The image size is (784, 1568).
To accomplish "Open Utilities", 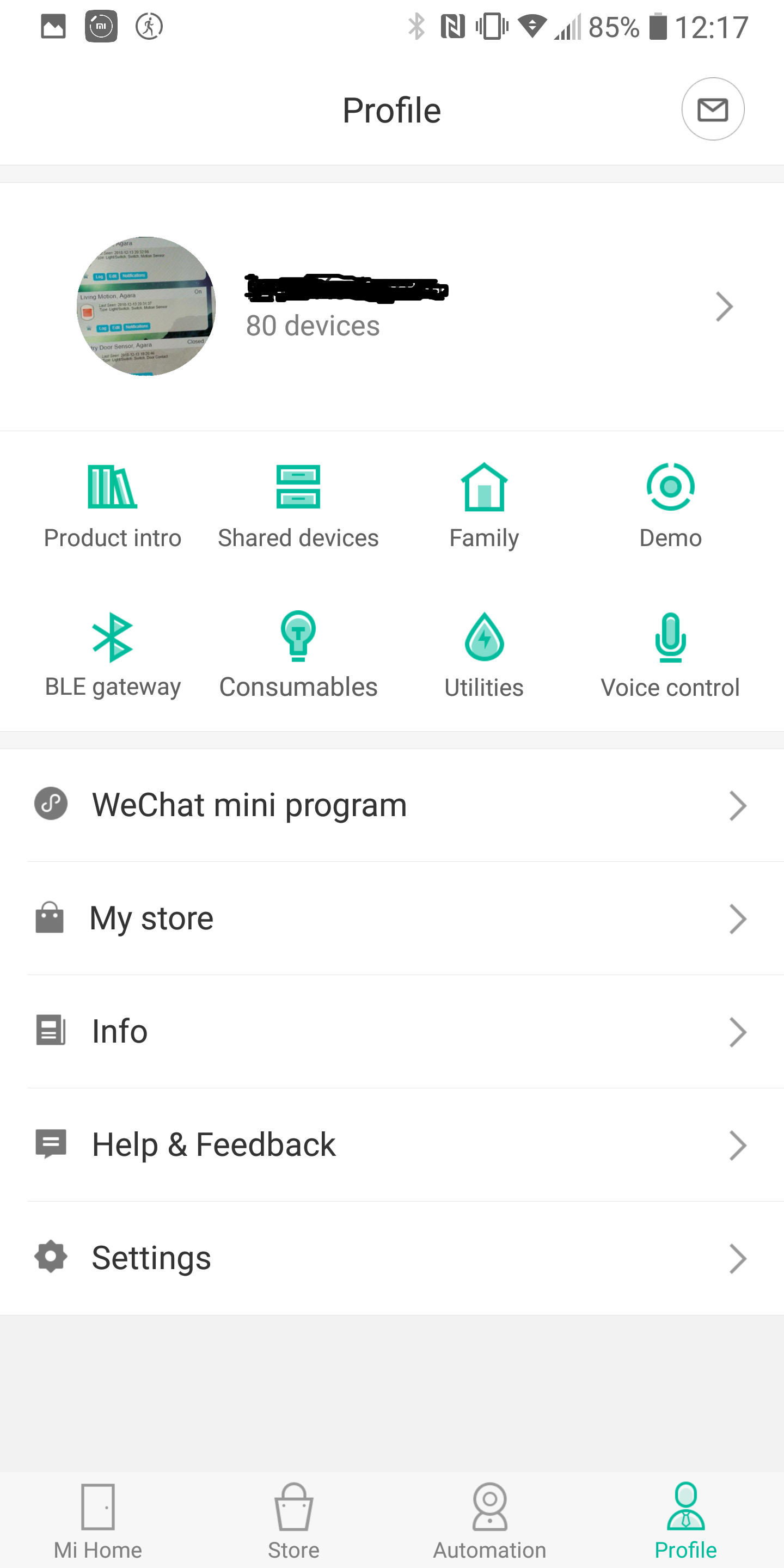I will click(485, 655).
